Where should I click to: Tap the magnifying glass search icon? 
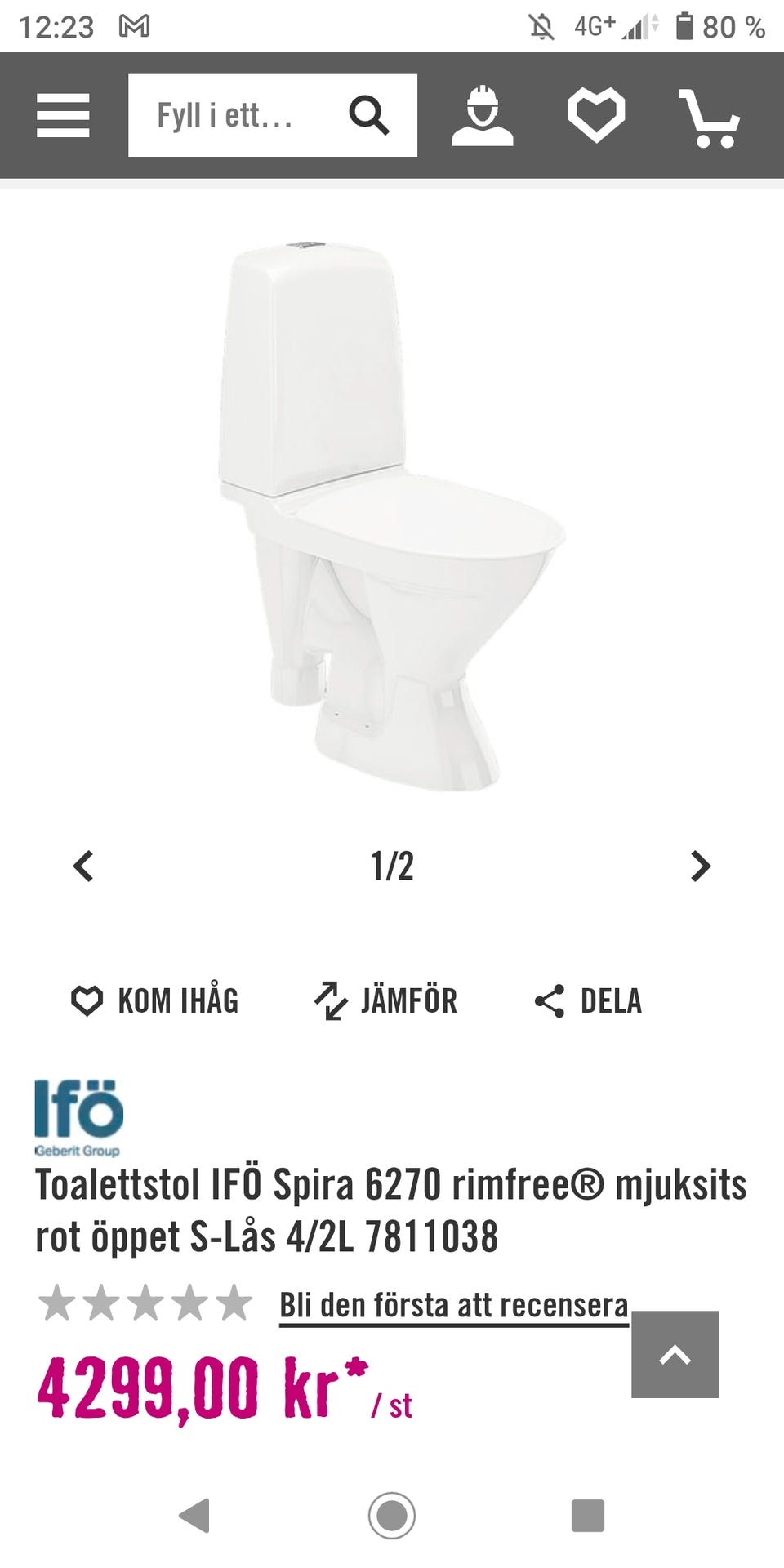click(x=369, y=115)
